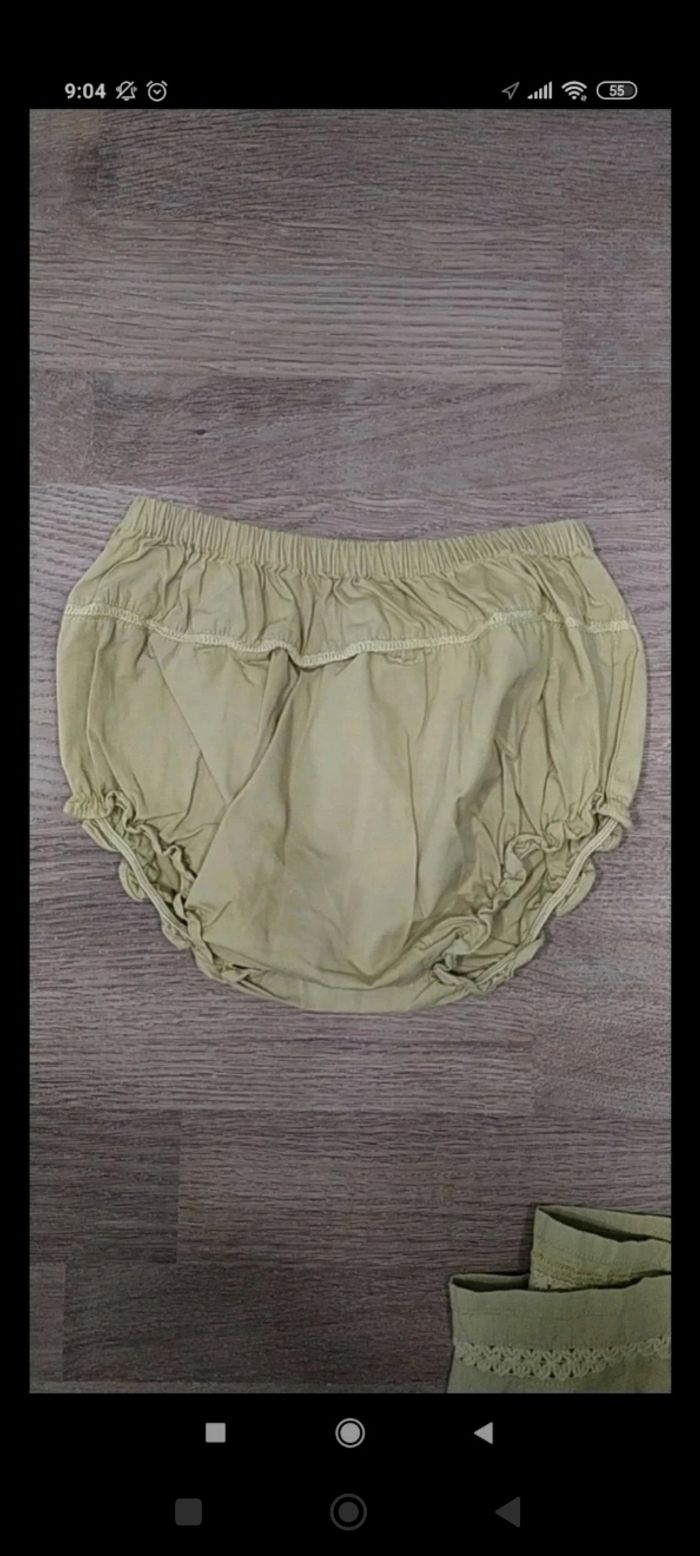The width and height of the screenshot is (700, 1556).
Task: Go home with the dimmed system circle
Action: 348,1511
